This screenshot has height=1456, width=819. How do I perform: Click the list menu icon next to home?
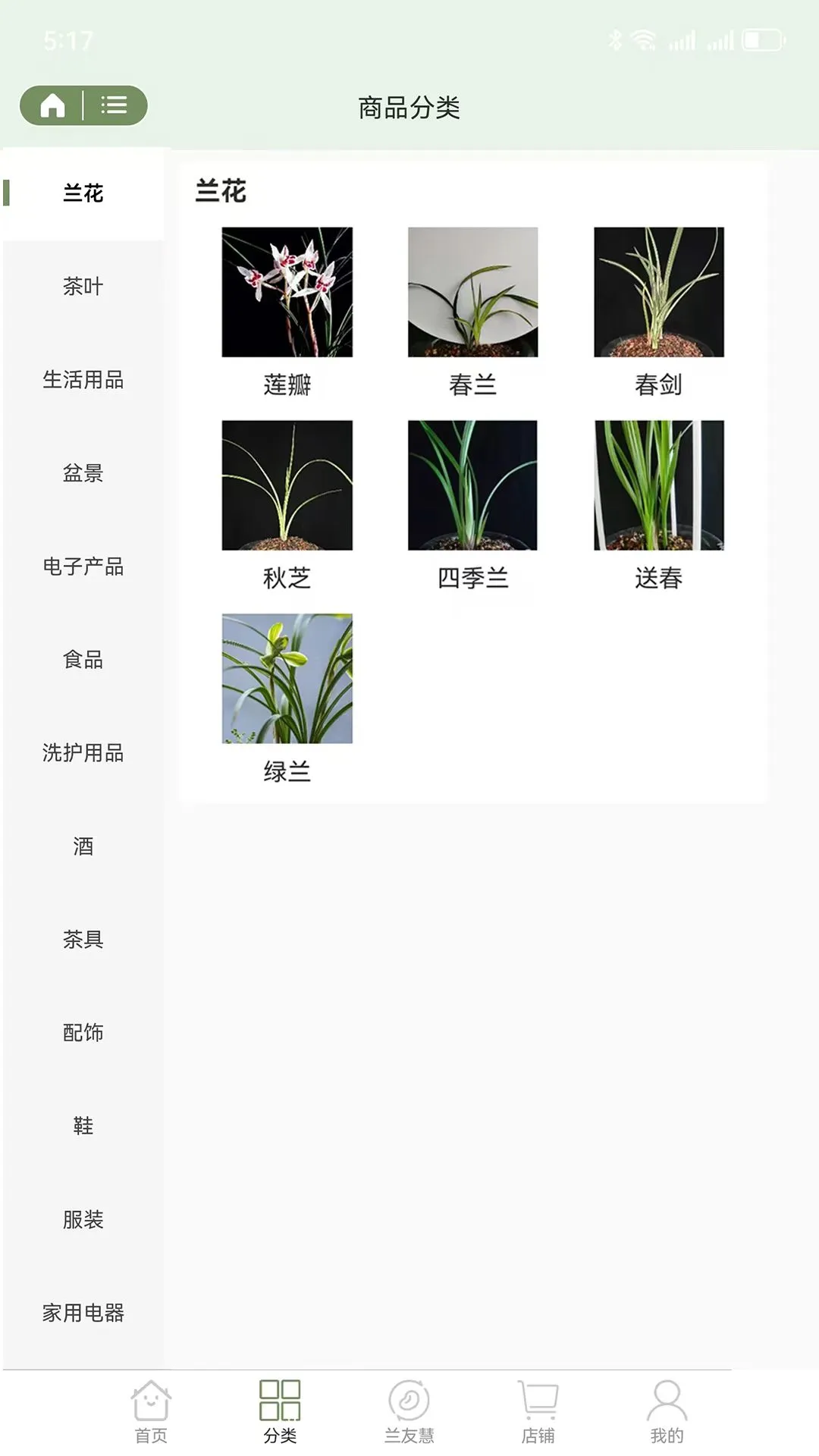114,105
